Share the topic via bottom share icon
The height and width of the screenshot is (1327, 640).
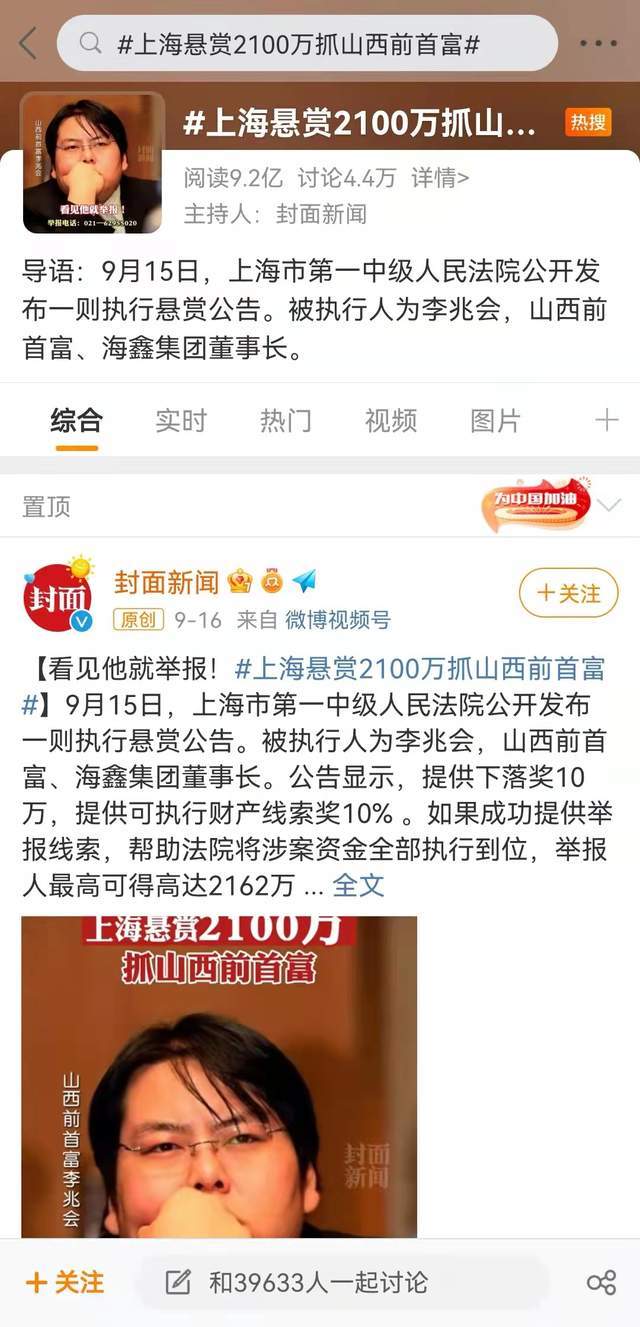(601, 1283)
